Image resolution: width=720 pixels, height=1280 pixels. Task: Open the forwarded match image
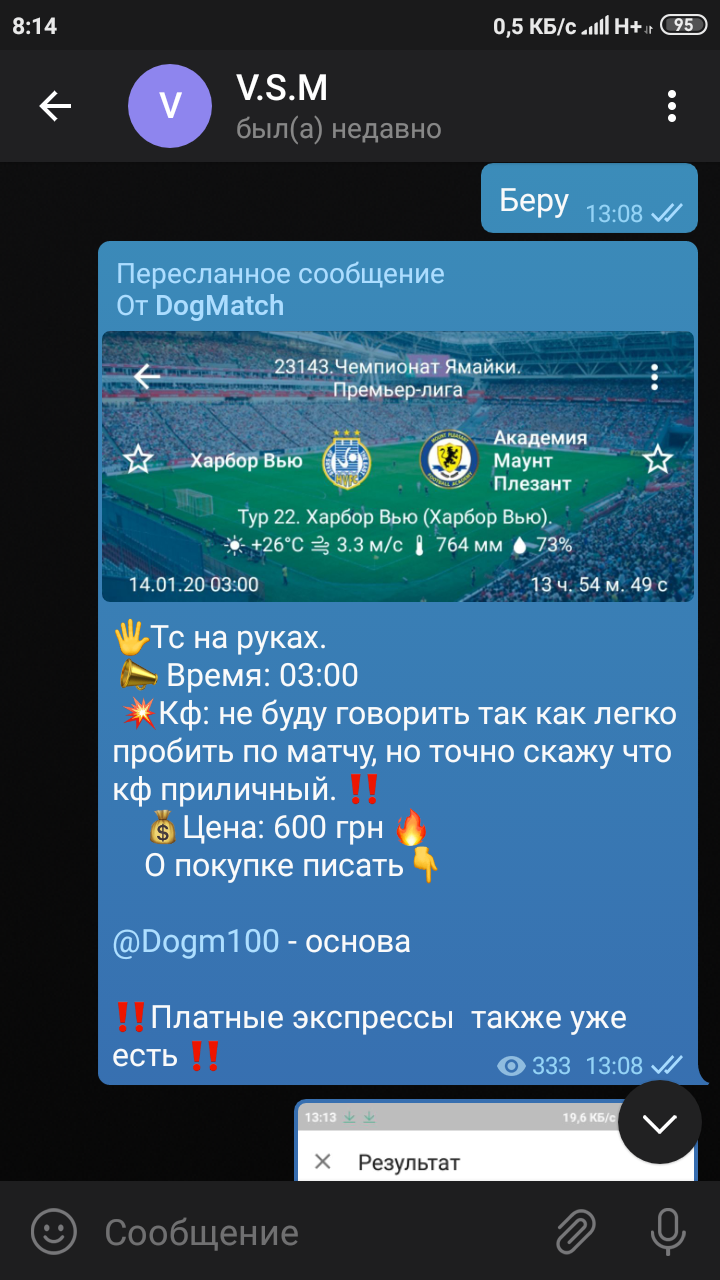[398, 466]
